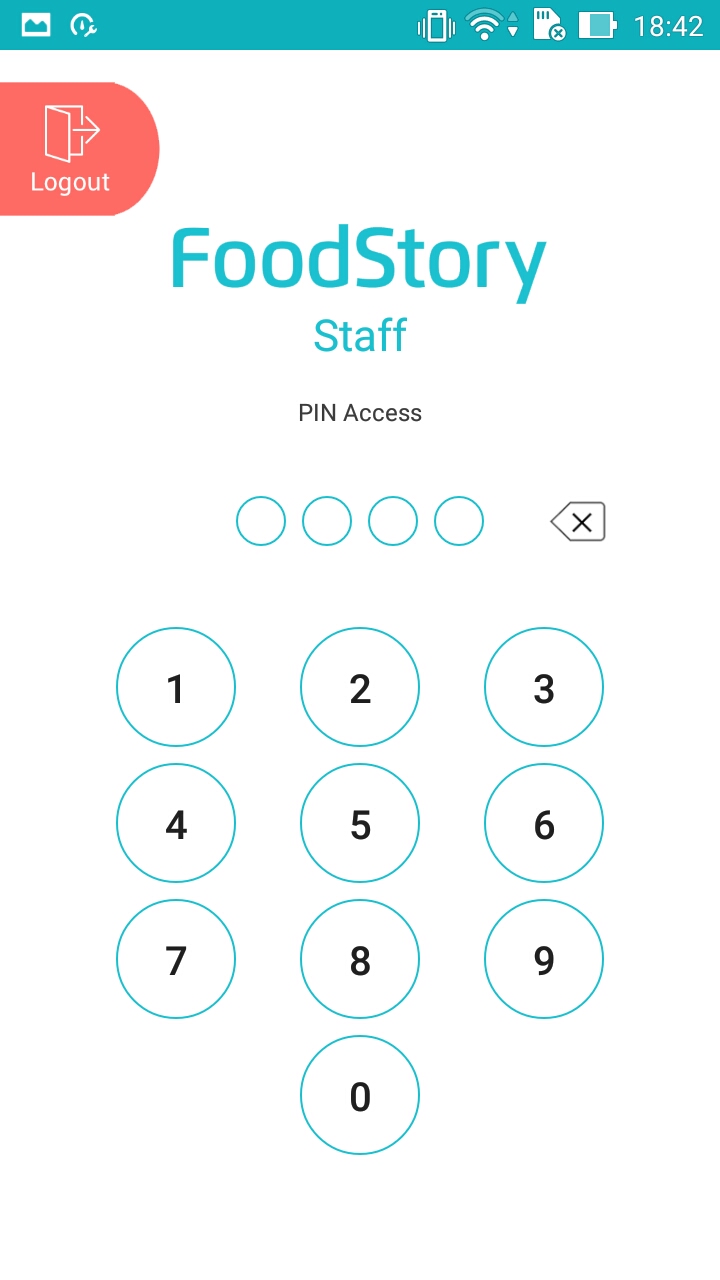Image resolution: width=720 pixels, height=1280 pixels.
Task: Enter digit 7 on the keypad
Action: click(x=176, y=959)
